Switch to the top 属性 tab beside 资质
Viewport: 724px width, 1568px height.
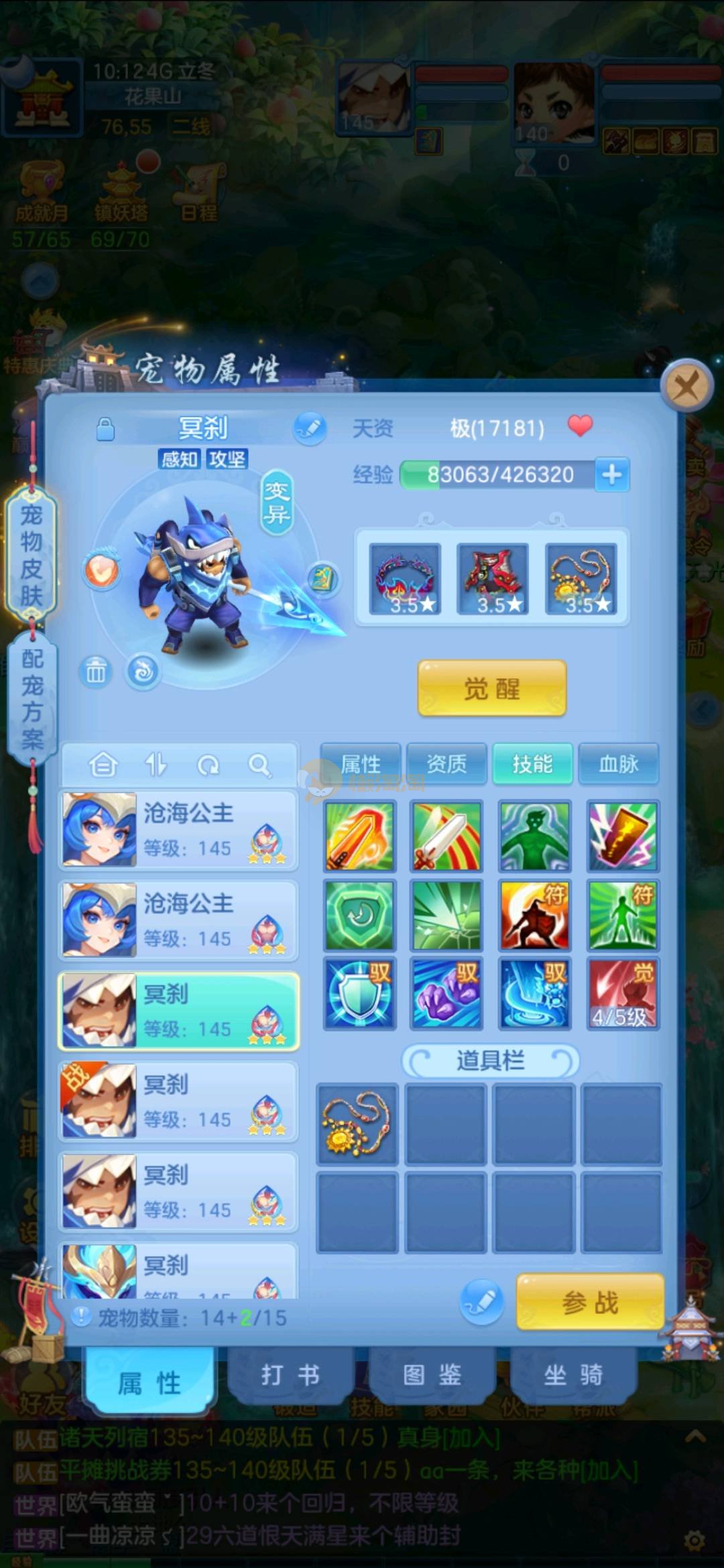pos(361,764)
